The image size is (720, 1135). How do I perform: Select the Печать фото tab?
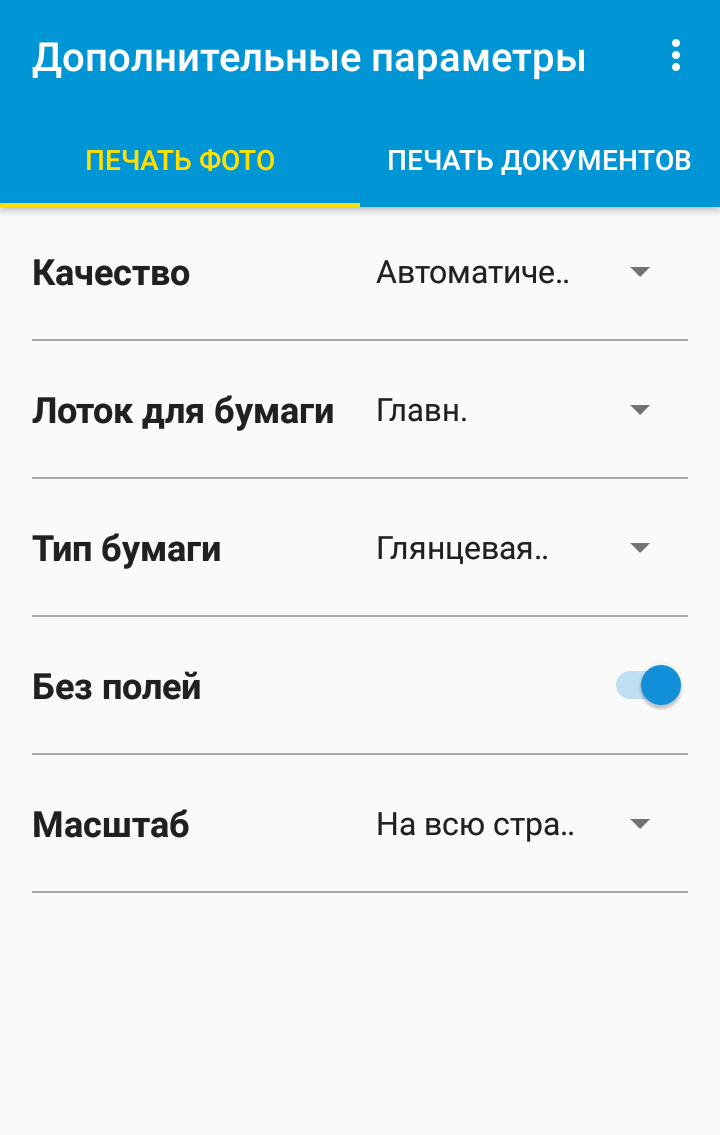pos(180,160)
